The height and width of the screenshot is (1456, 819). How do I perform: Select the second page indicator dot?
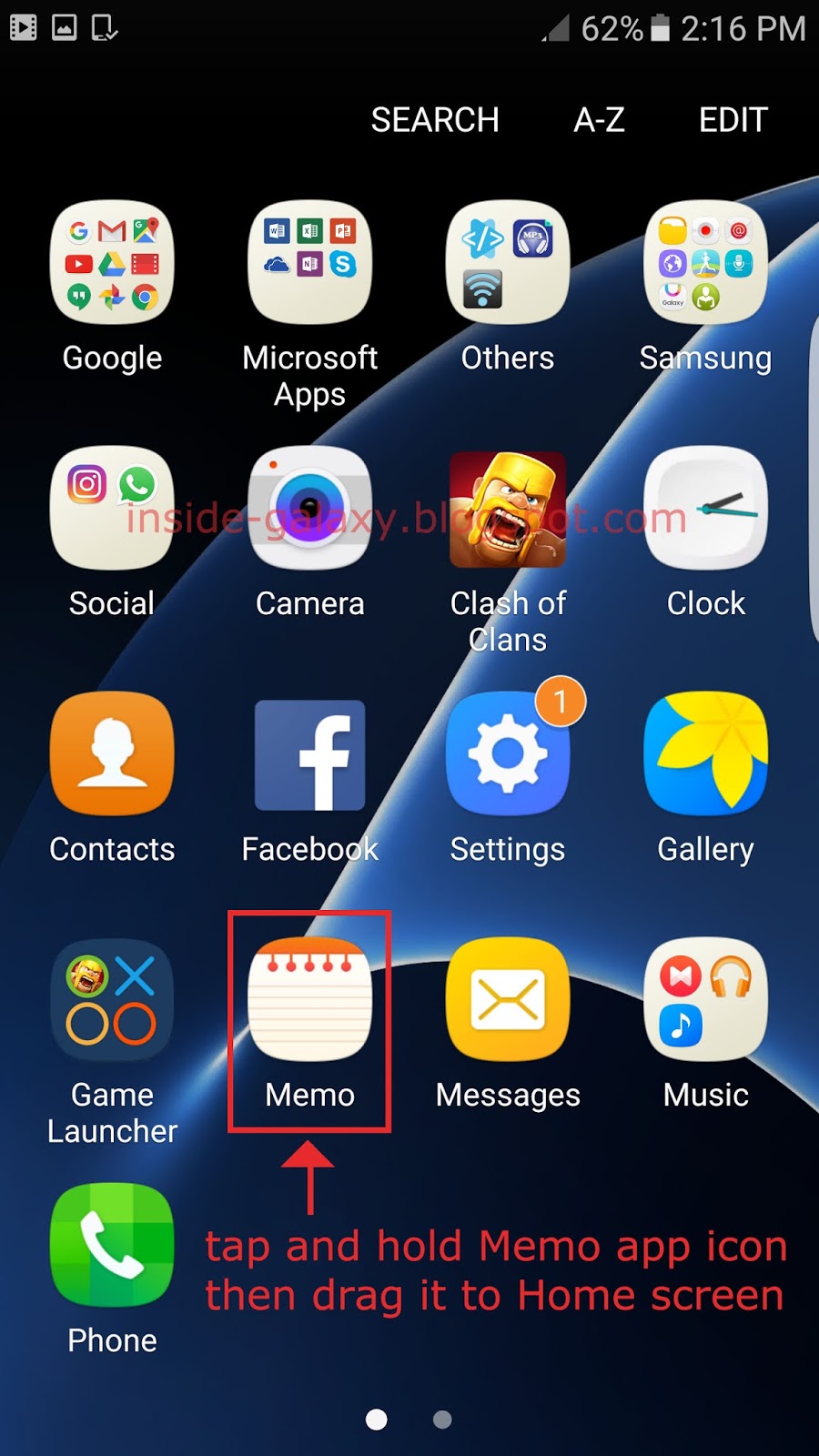tap(441, 1419)
